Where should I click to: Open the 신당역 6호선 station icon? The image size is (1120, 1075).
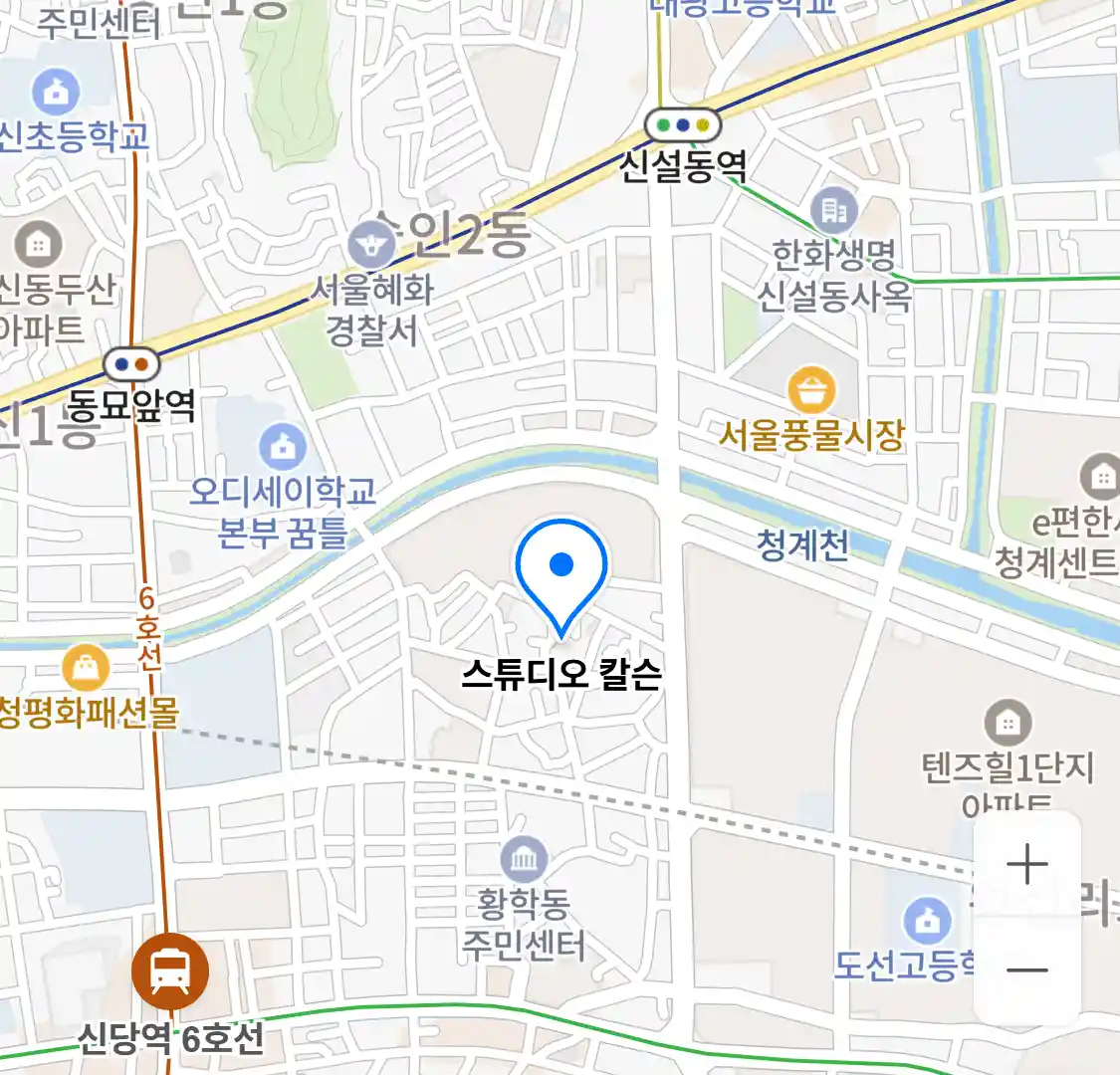pyautogui.click(x=170, y=971)
